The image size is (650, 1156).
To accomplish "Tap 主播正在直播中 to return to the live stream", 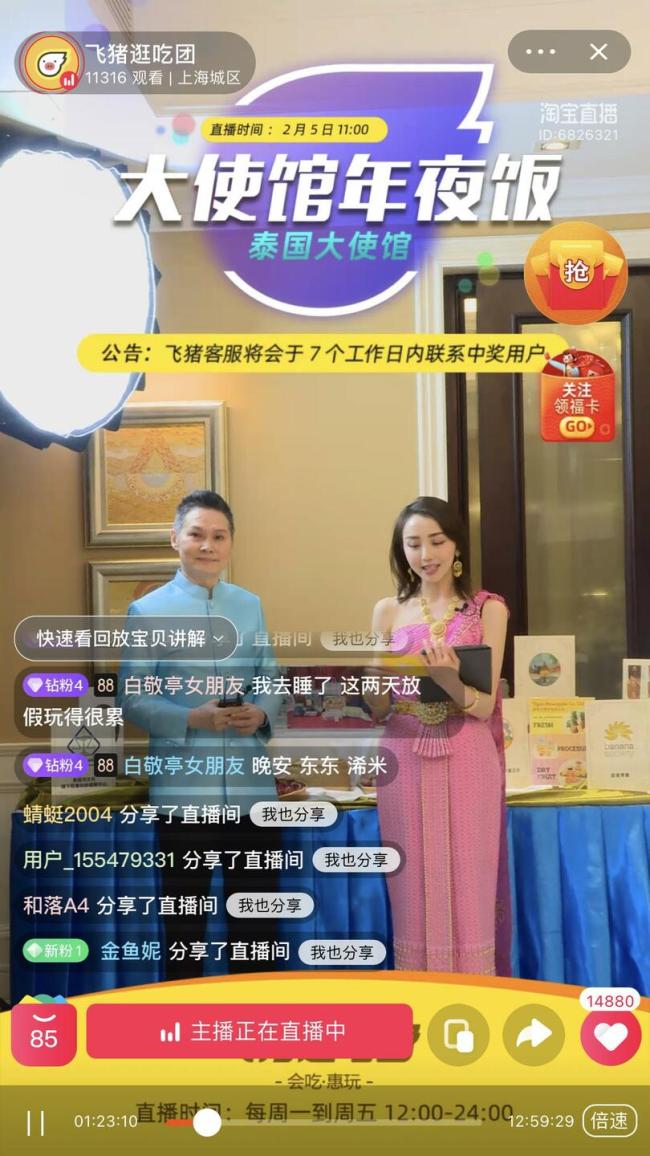I will pos(249,1031).
